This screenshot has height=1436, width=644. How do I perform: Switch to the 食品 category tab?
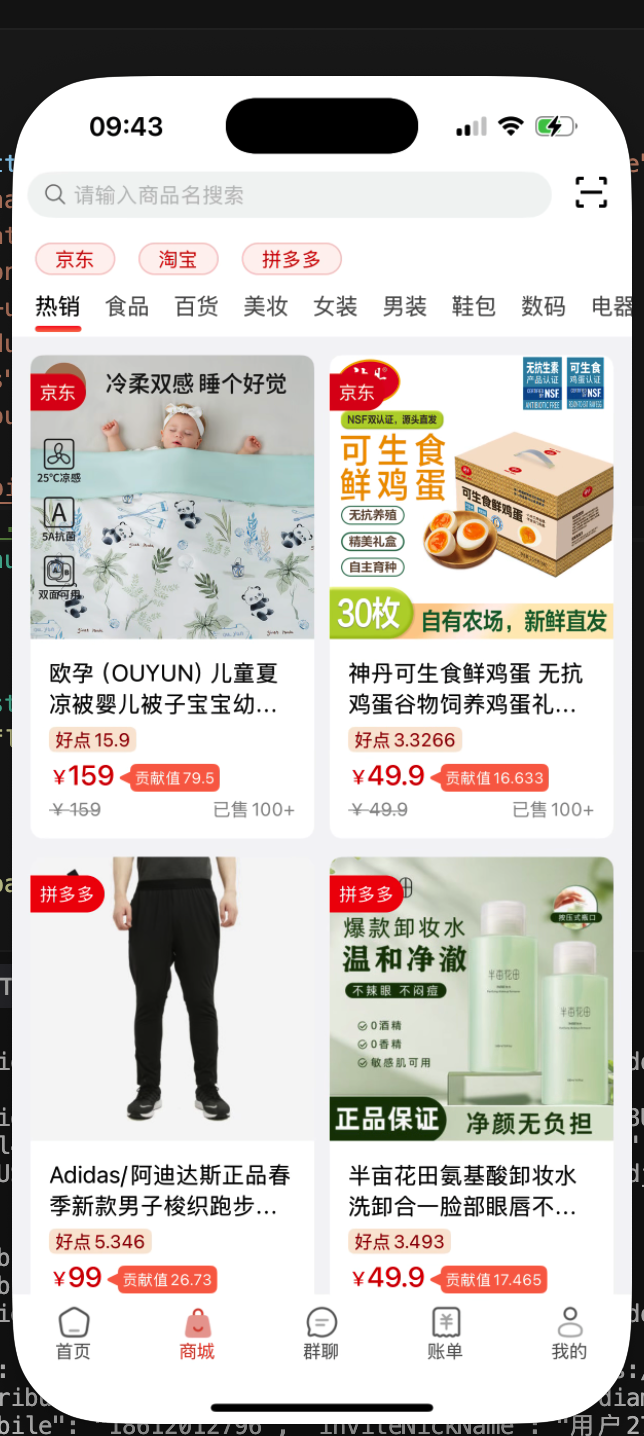click(x=127, y=307)
